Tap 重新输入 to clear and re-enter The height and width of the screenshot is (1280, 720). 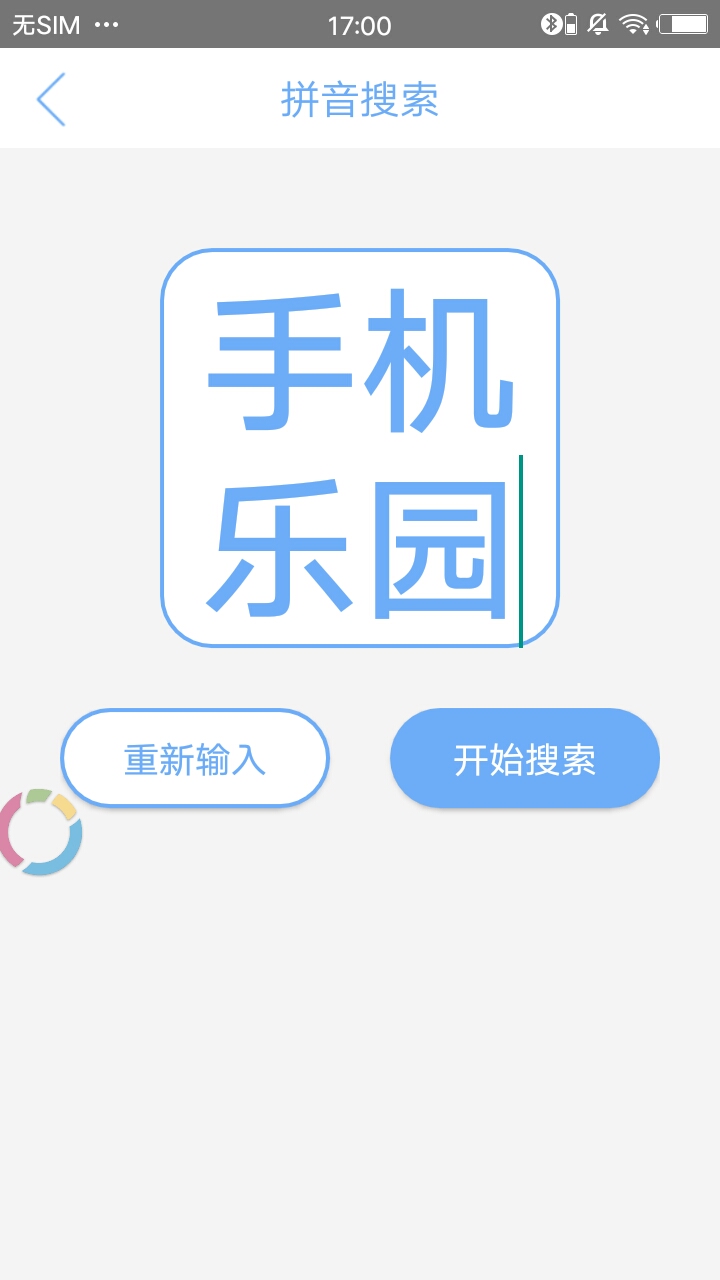click(x=195, y=759)
